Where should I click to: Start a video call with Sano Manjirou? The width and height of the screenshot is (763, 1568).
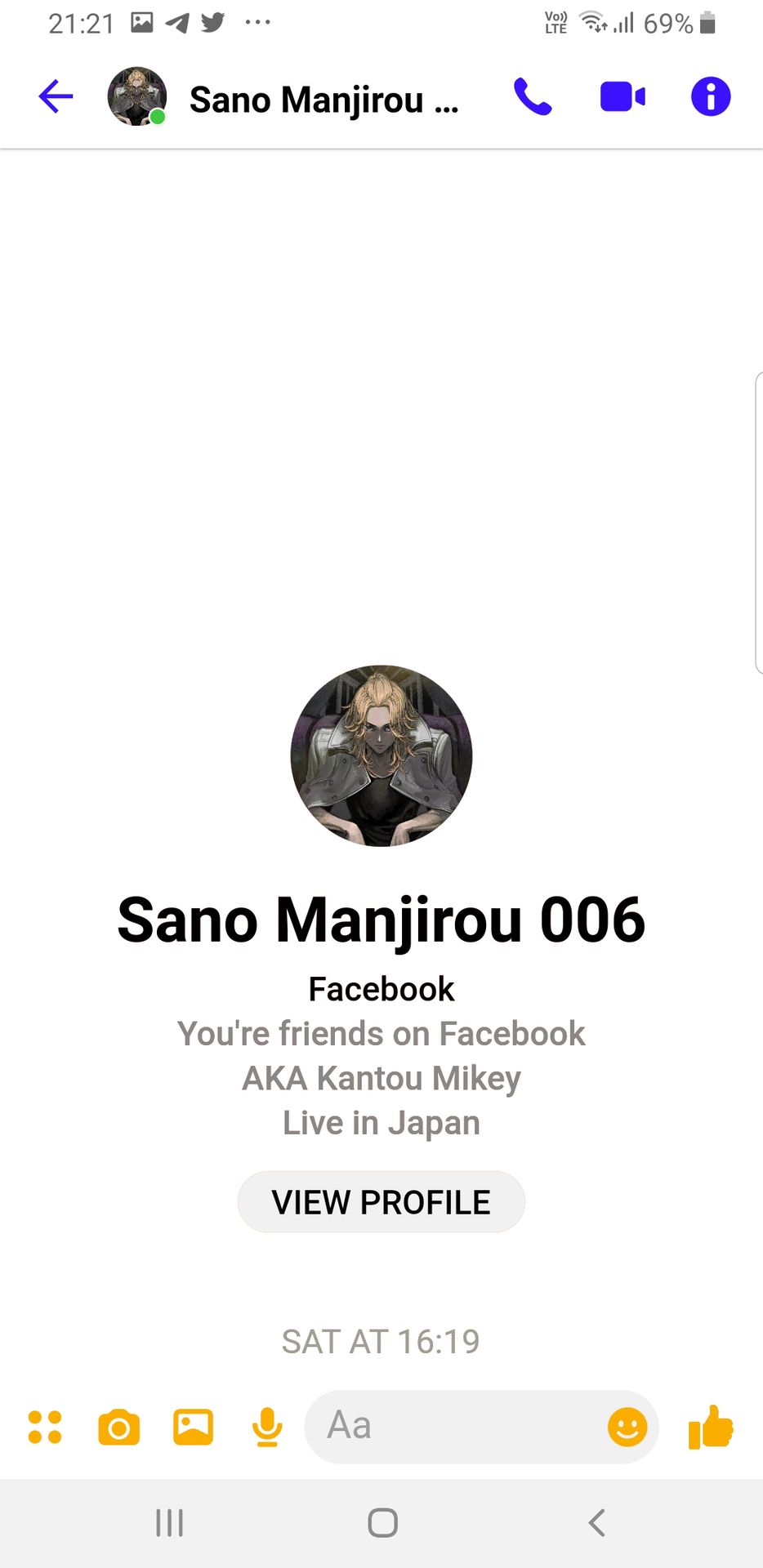tap(622, 97)
